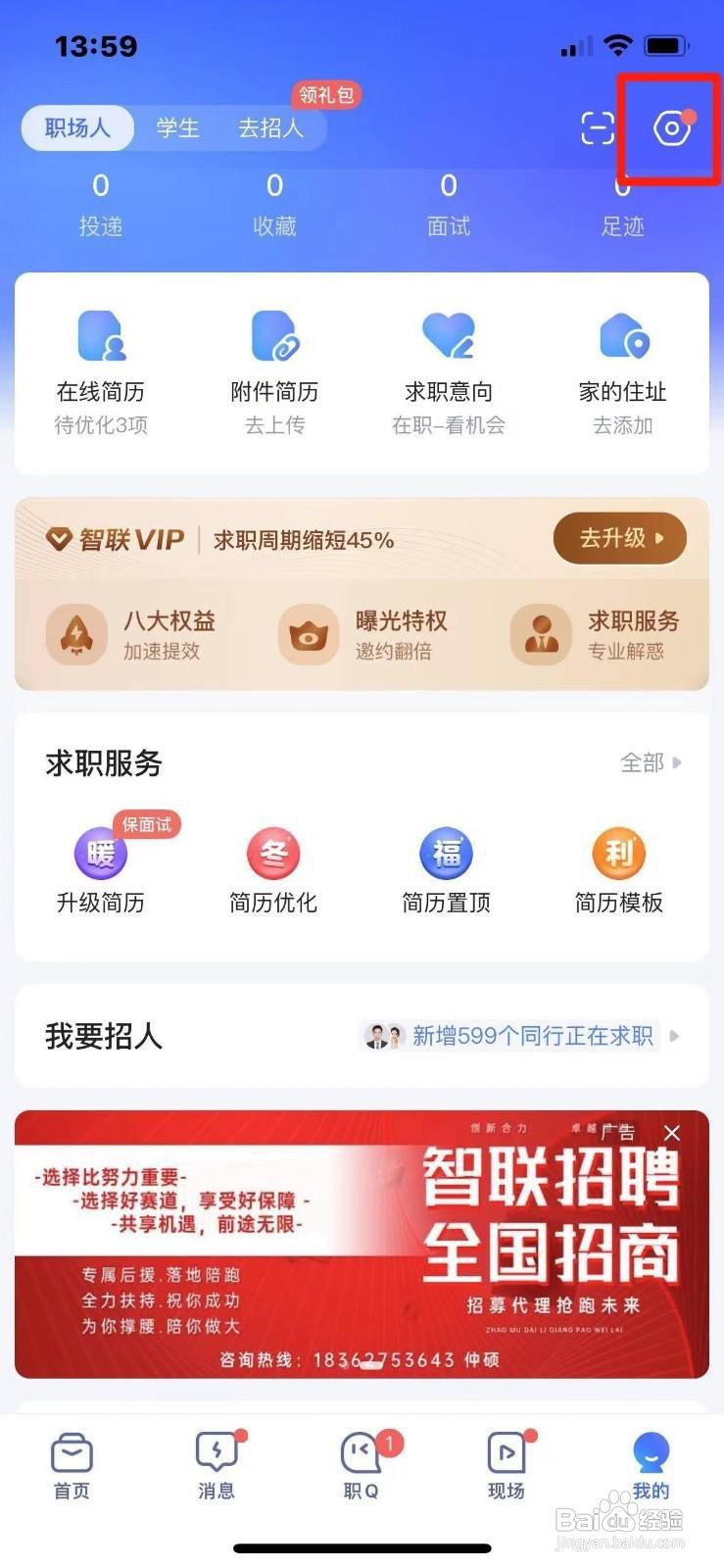The height and width of the screenshot is (1568, 724).
Task: Expand 全部 in the 求职服务 section
Action: (x=649, y=762)
